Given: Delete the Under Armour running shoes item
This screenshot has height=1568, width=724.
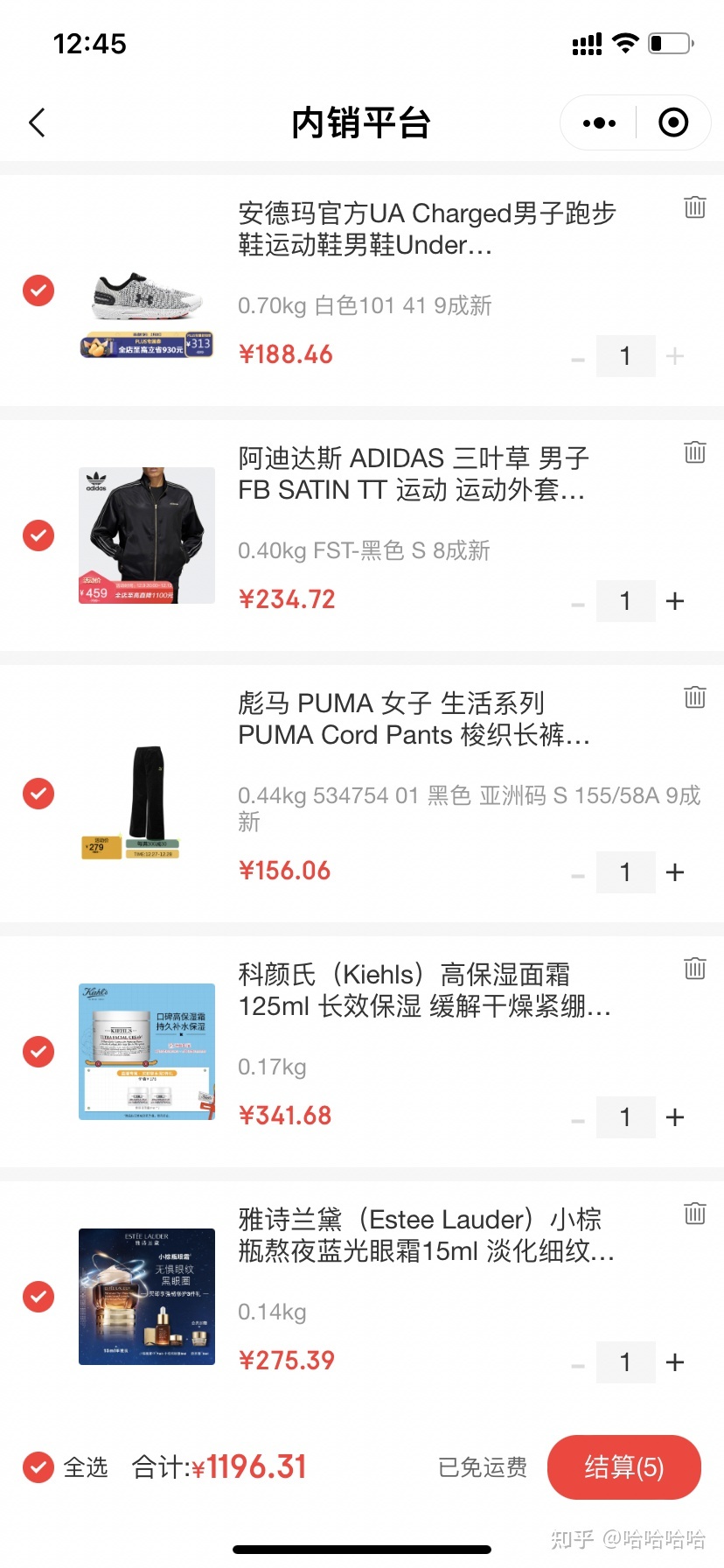Looking at the screenshot, I should [694, 207].
